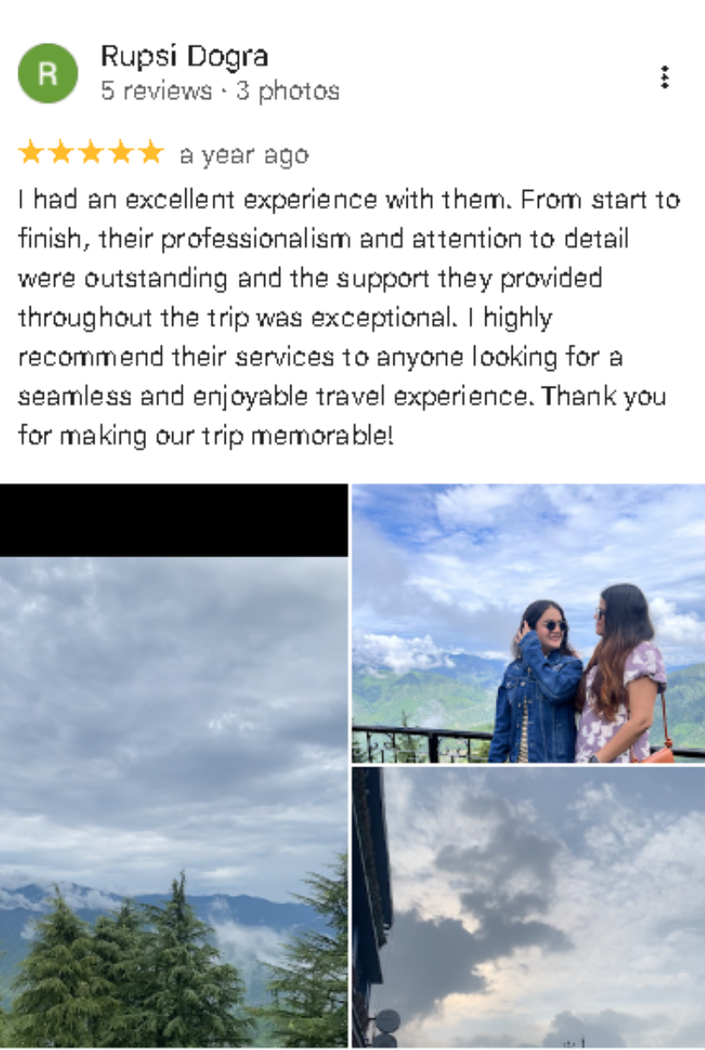Open the photo of two women posing
This screenshot has height=1050, width=705.
pyautogui.click(x=528, y=623)
